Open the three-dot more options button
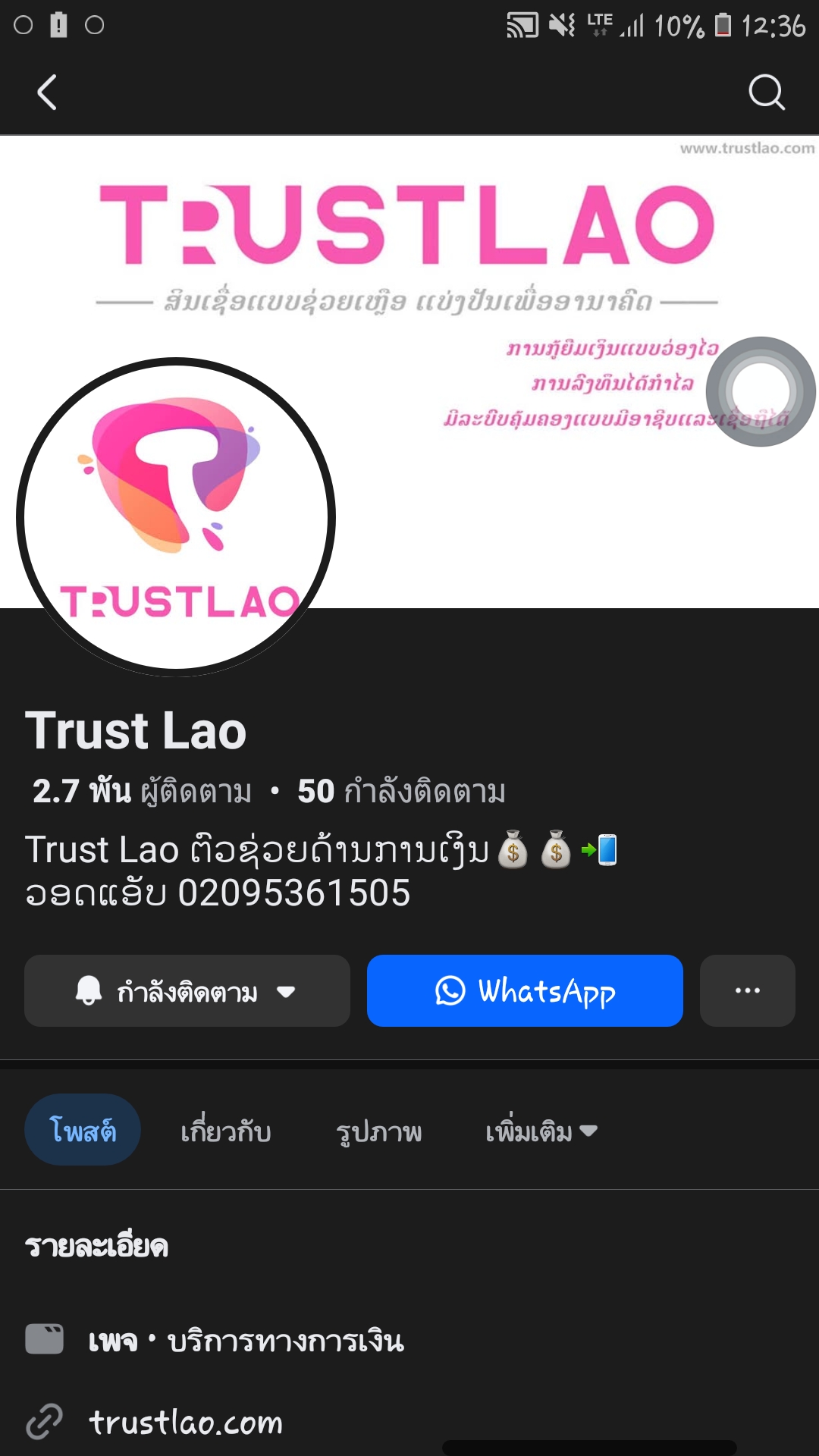The height and width of the screenshot is (1456, 819). (747, 991)
